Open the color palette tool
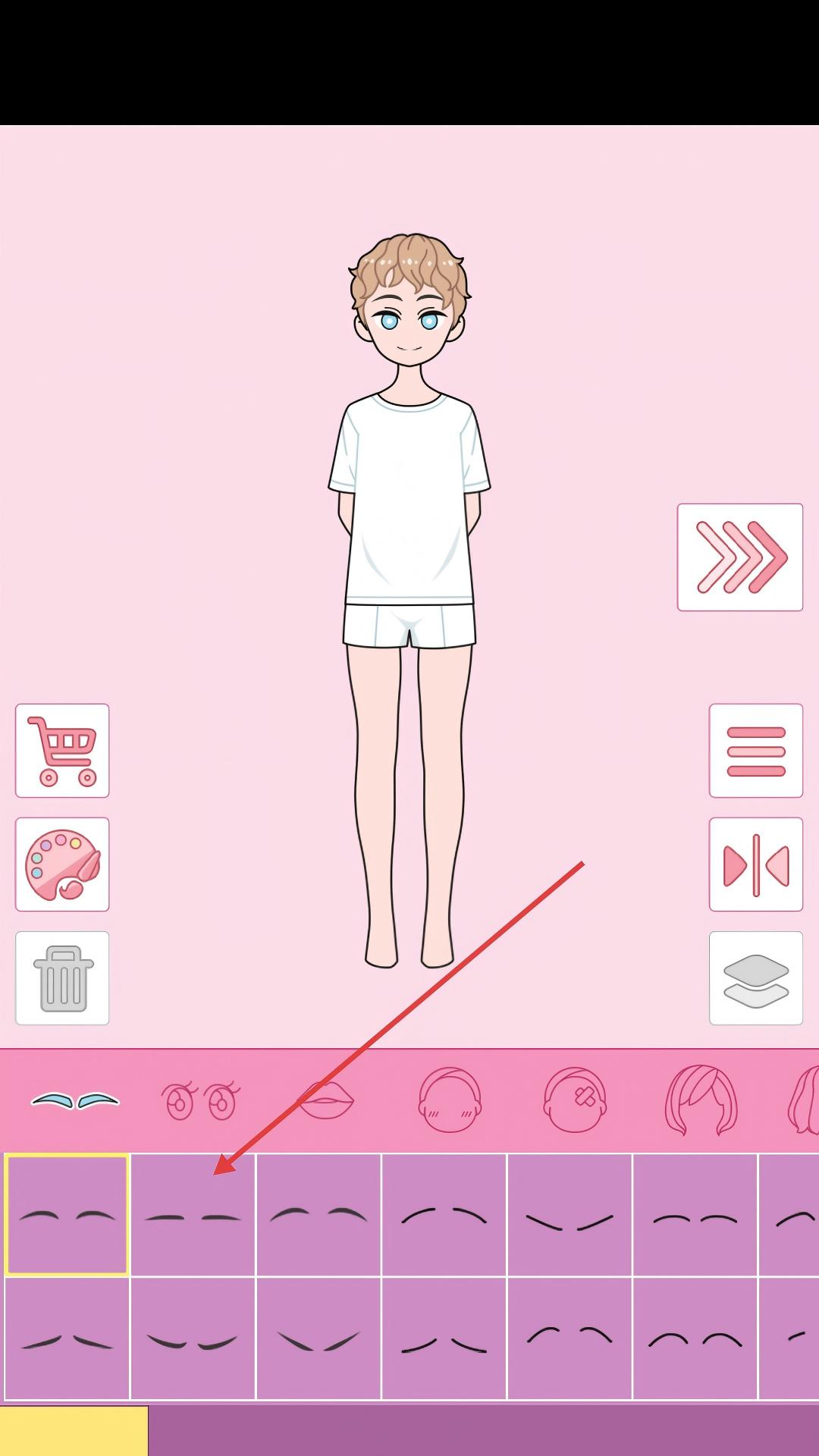The height and width of the screenshot is (1456, 819). tap(62, 866)
